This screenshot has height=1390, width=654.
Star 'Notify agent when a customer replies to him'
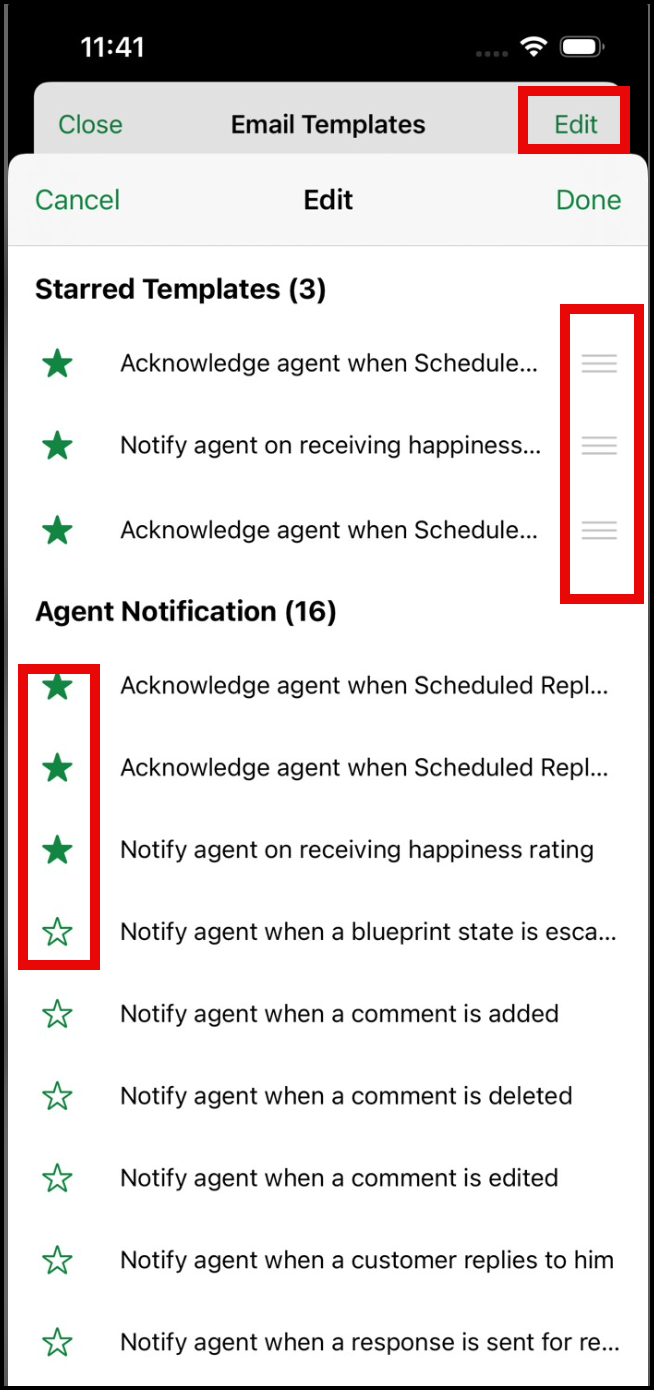58,1261
